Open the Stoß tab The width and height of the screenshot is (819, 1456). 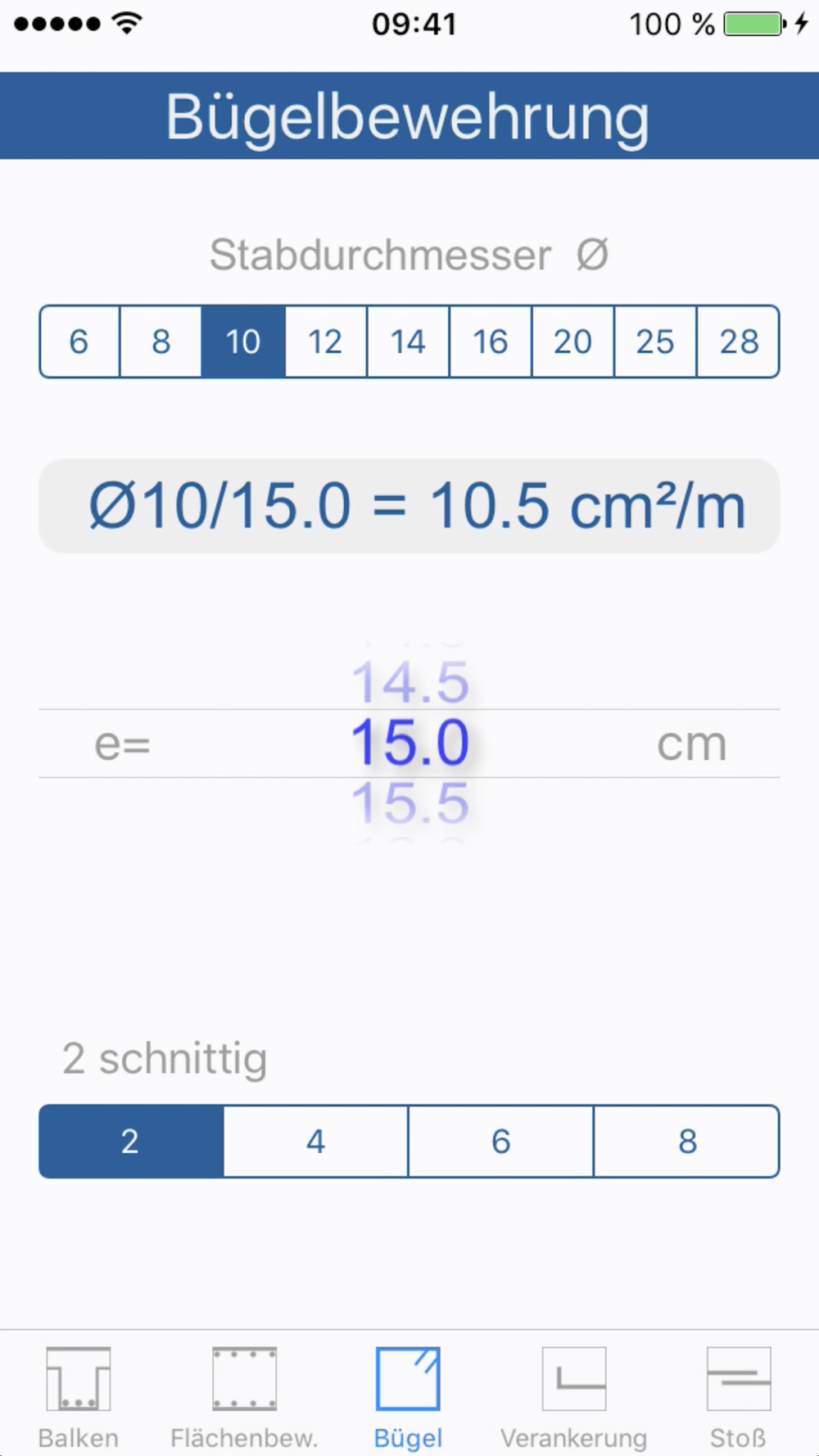click(x=739, y=1399)
